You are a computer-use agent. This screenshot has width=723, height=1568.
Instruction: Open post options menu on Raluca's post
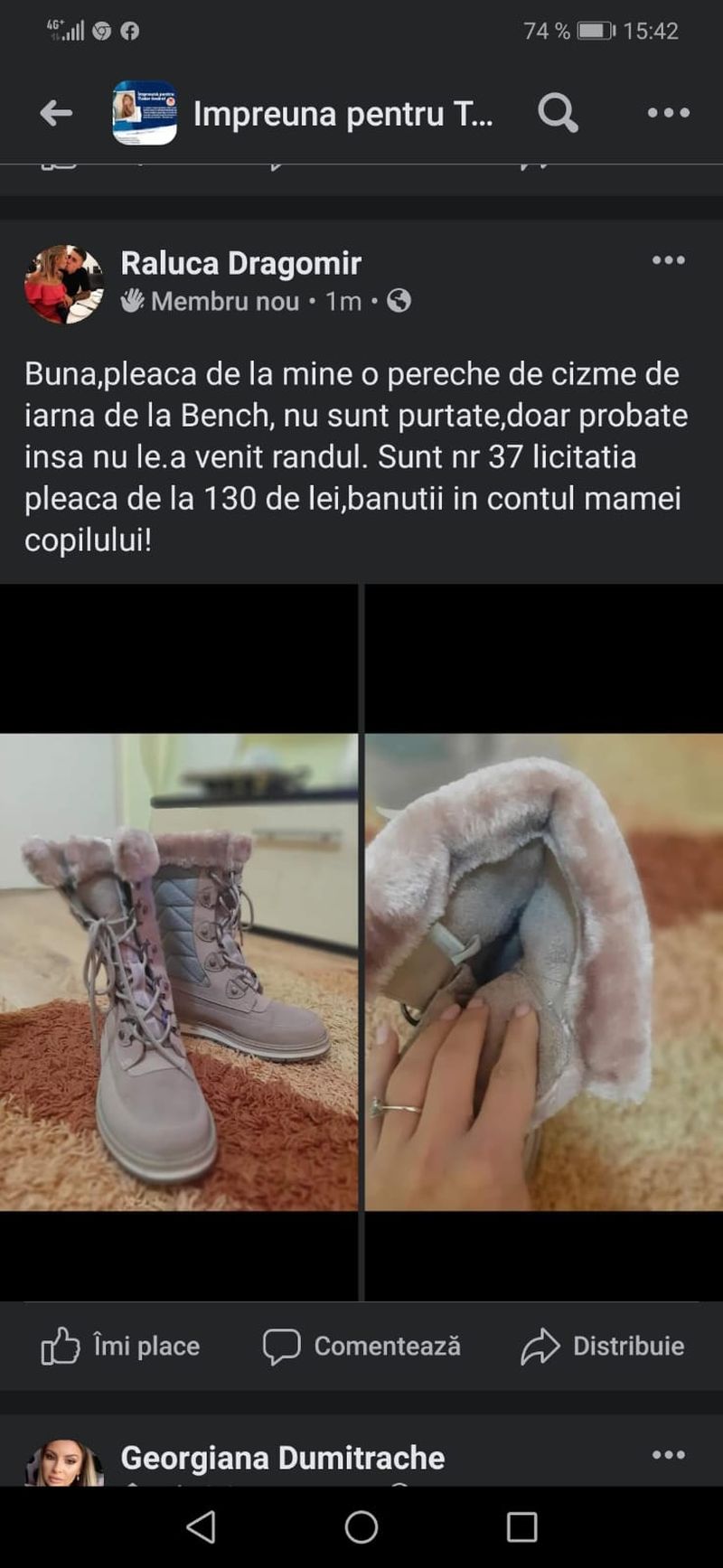click(669, 260)
